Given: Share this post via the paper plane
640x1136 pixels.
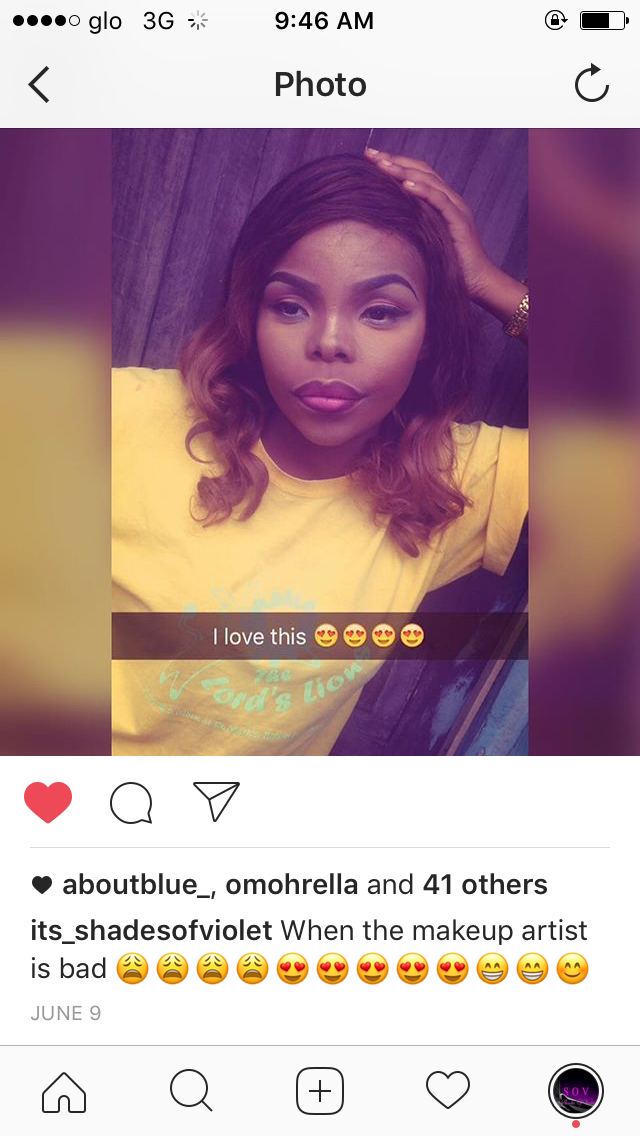Looking at the screenshot, I should [216, 801].
